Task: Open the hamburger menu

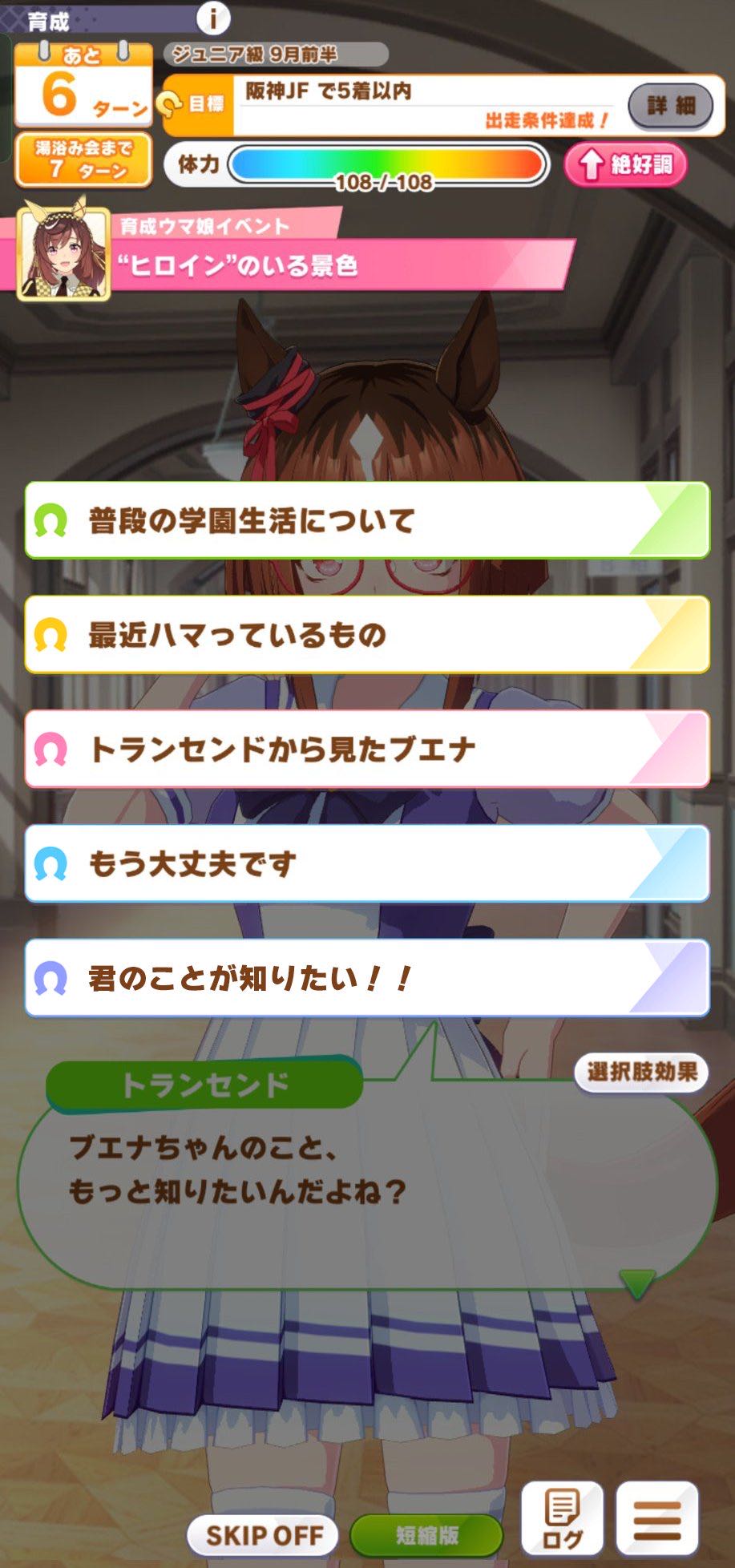Action: (657, 1520)
